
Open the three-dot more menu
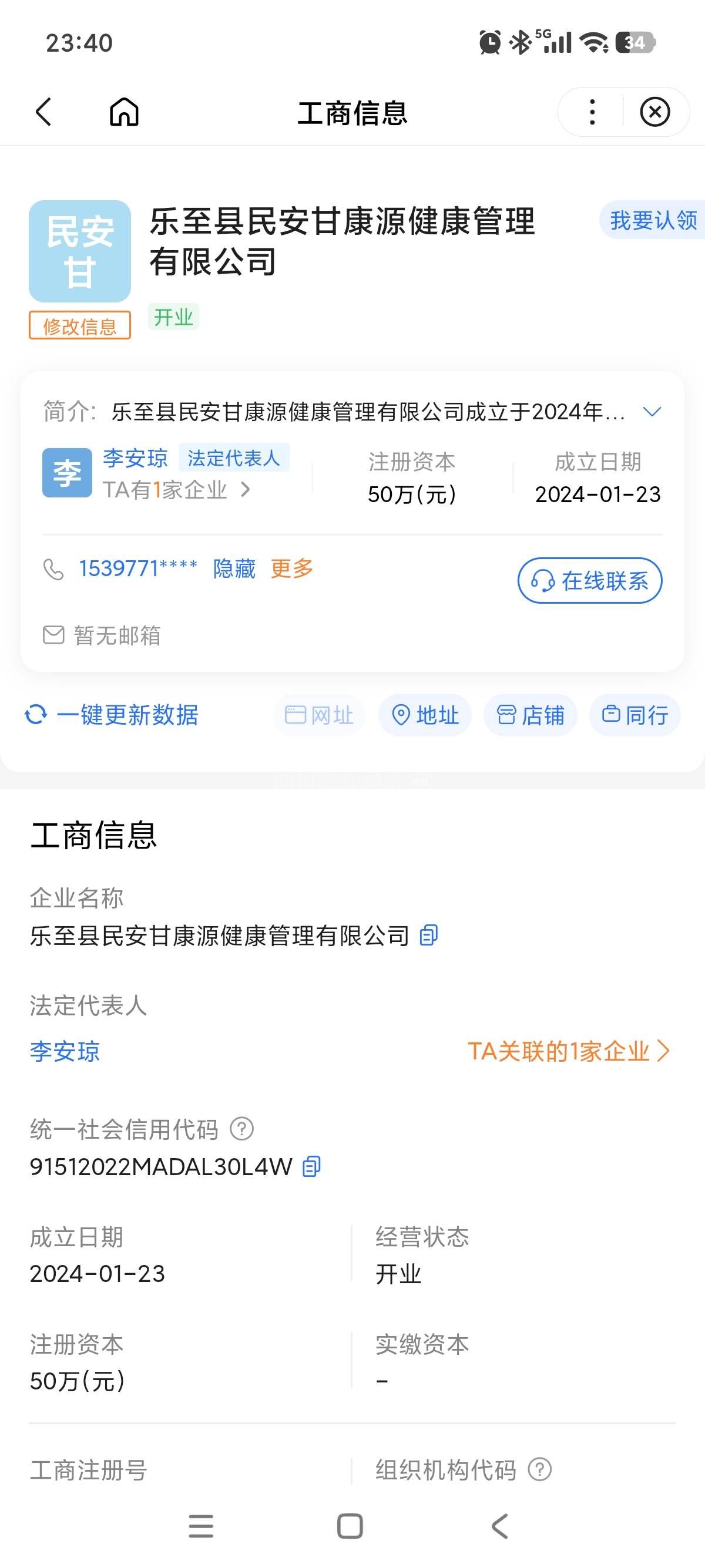coord(592,112)
